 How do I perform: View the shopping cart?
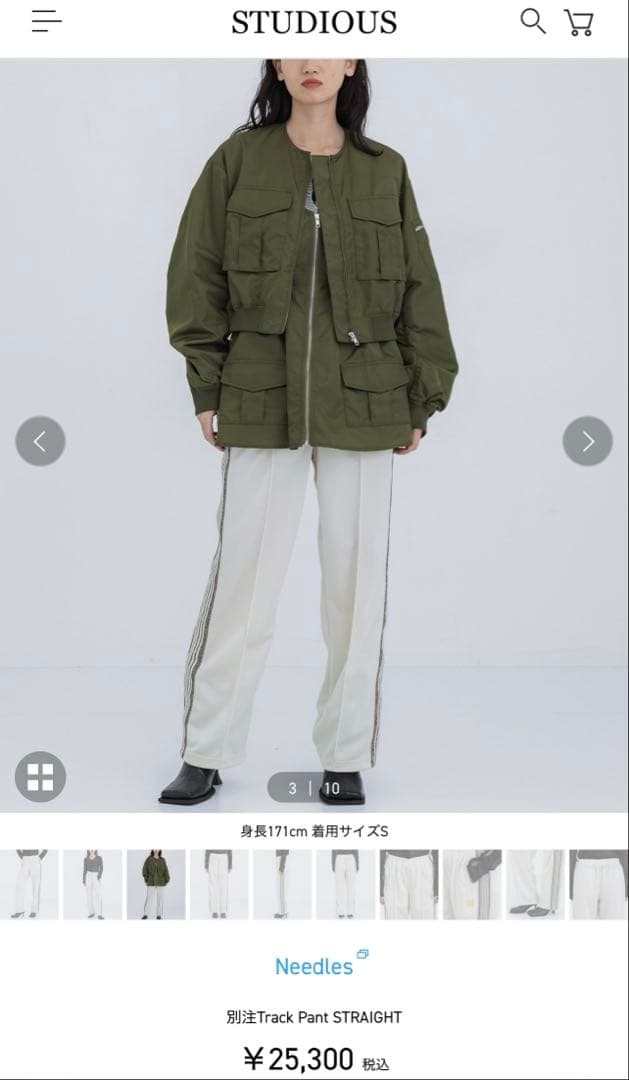pyautogui.click(x=579, y=22)
